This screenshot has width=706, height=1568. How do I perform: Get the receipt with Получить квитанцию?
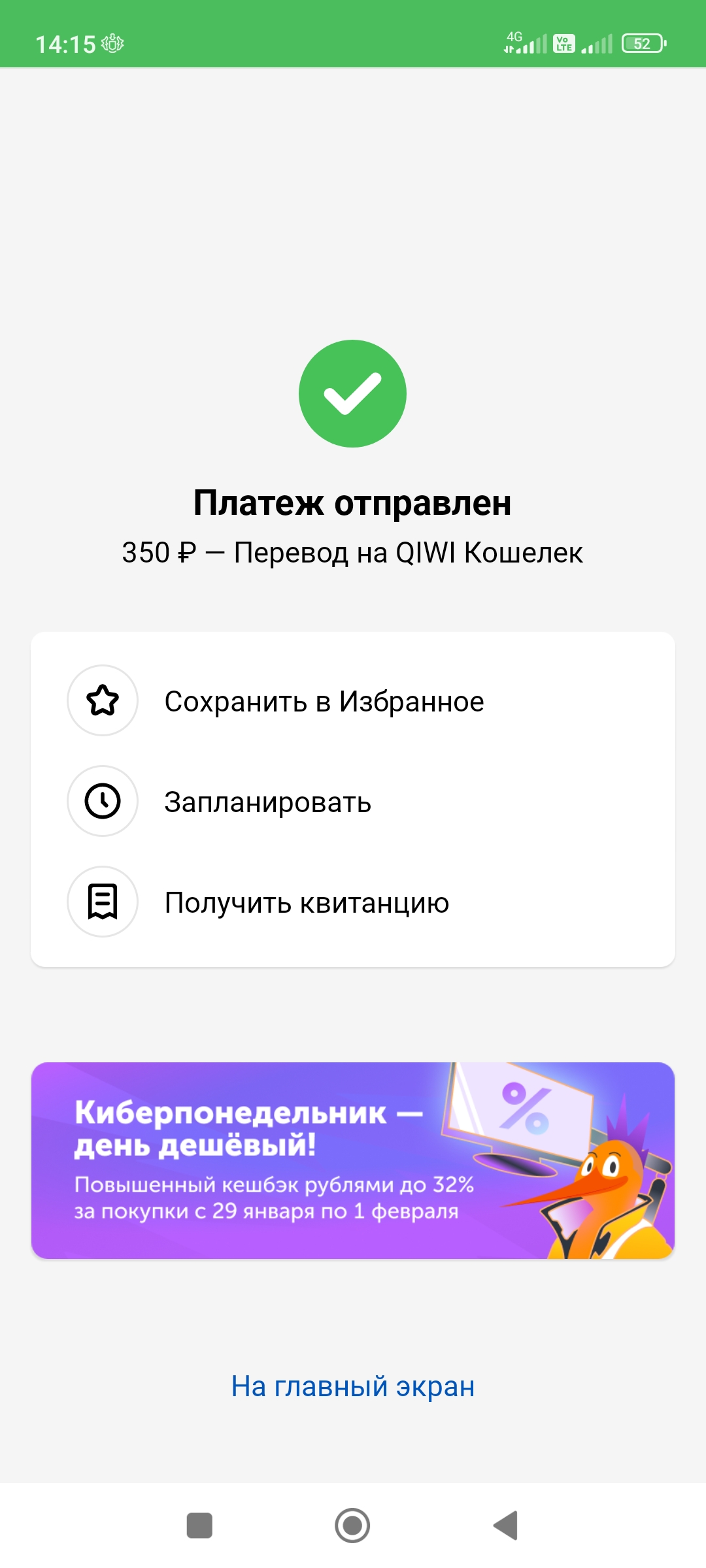coord(306,902)
